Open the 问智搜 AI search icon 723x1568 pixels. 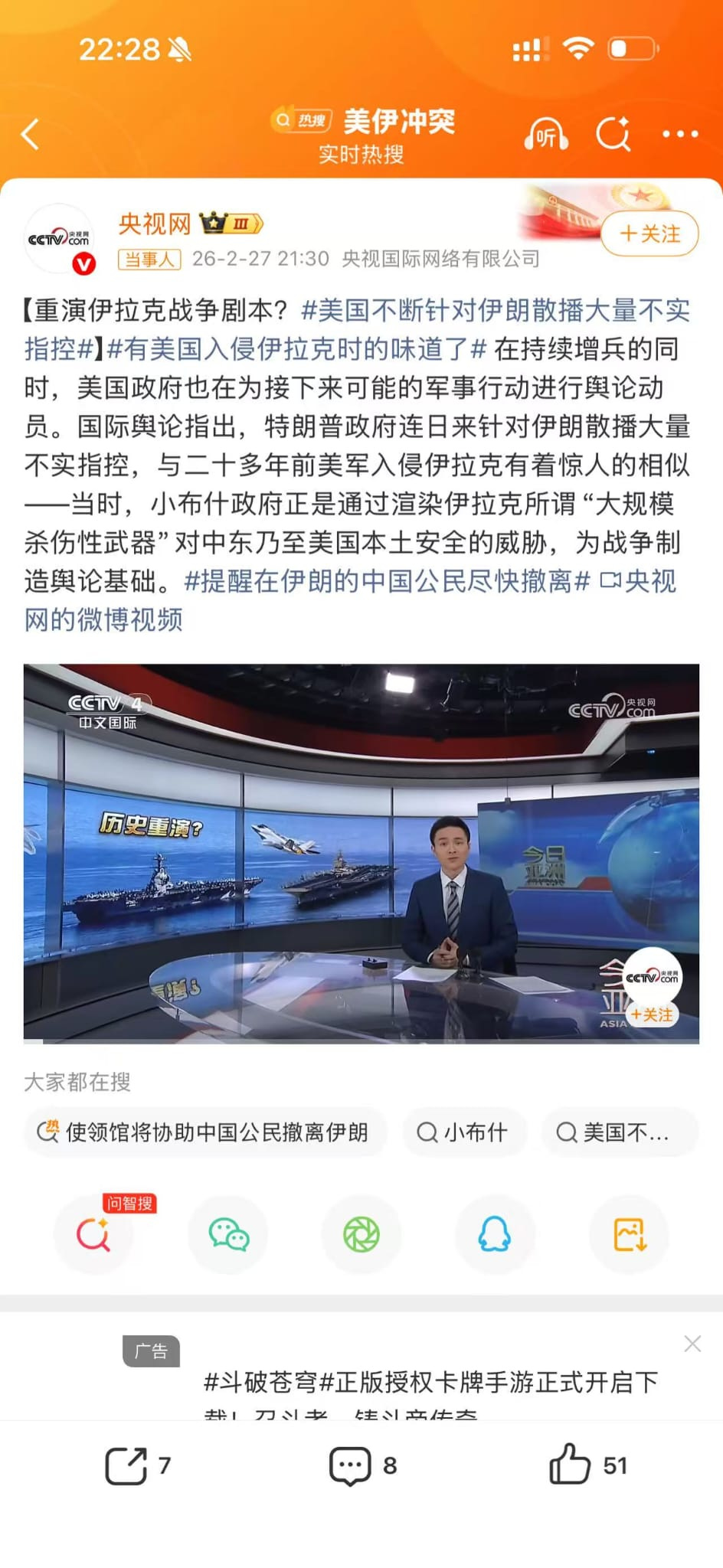(x=93, y=1234)
